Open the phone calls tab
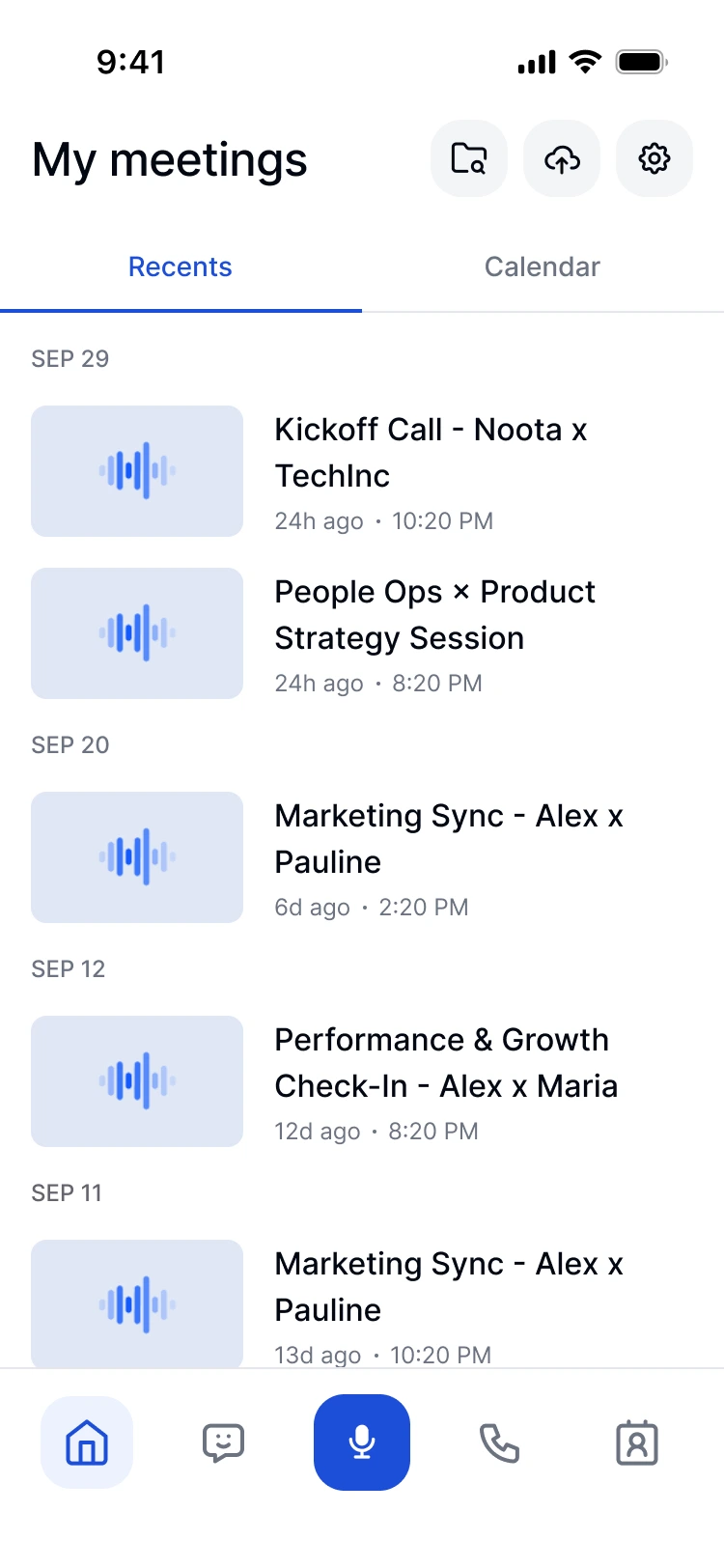 pos(499,1442)
